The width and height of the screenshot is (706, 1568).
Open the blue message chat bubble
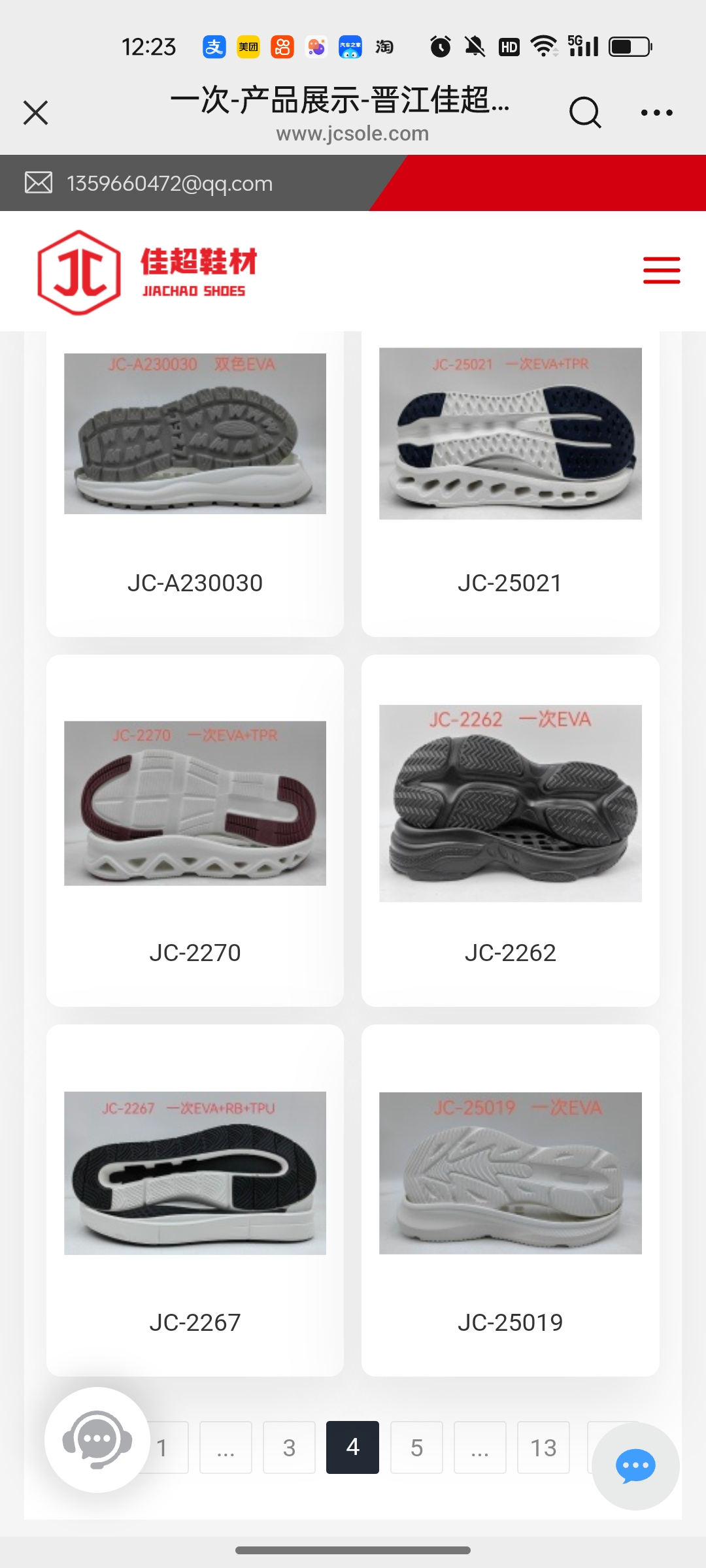tap(635, 1465)
